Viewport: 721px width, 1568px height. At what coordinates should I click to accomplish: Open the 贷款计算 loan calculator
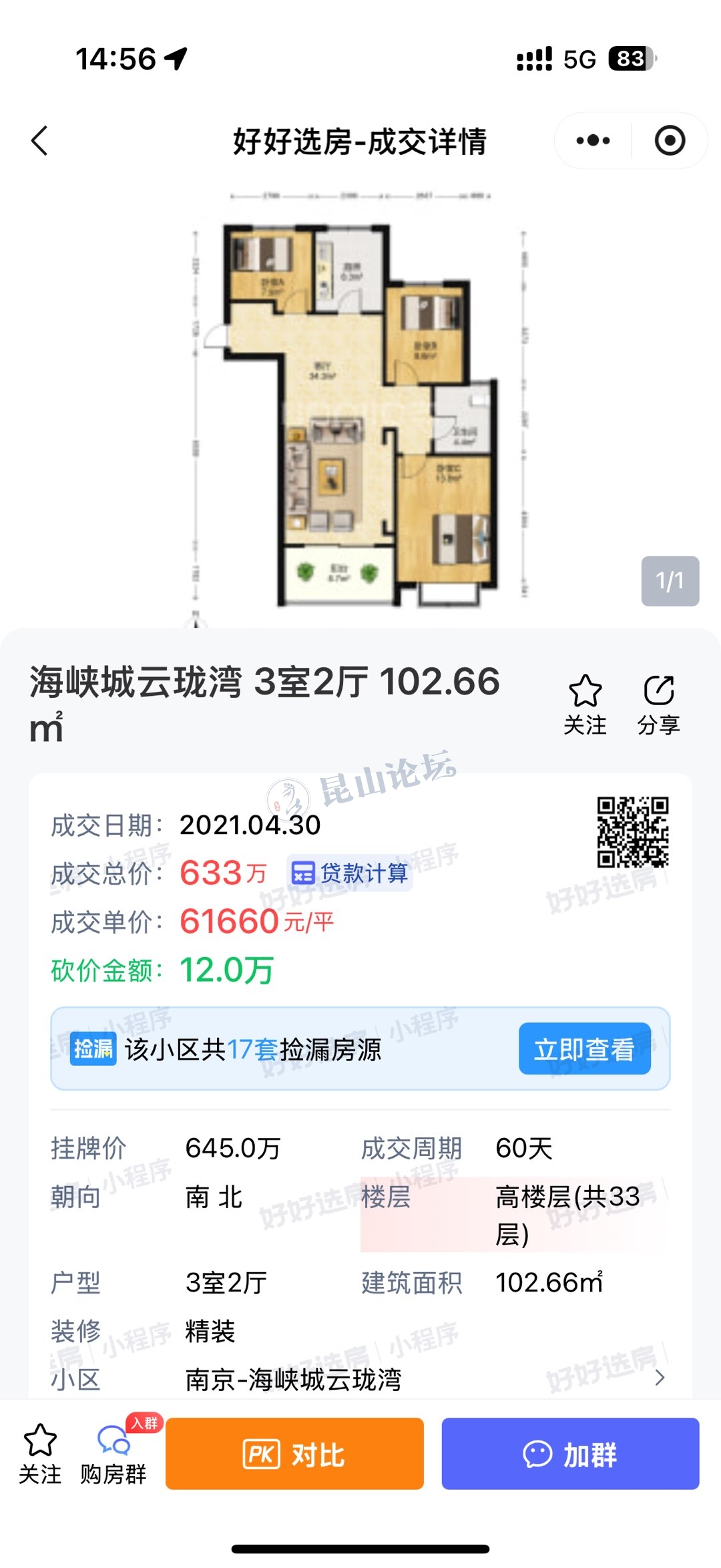[x=350, y=873]
